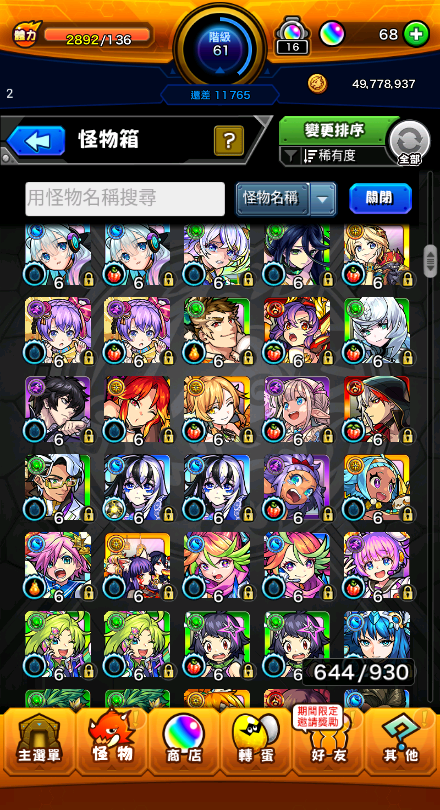440x810 pixels.
Task: Go back using the blue arrow button
Action: pyautogui.click(x=36, y=140)
